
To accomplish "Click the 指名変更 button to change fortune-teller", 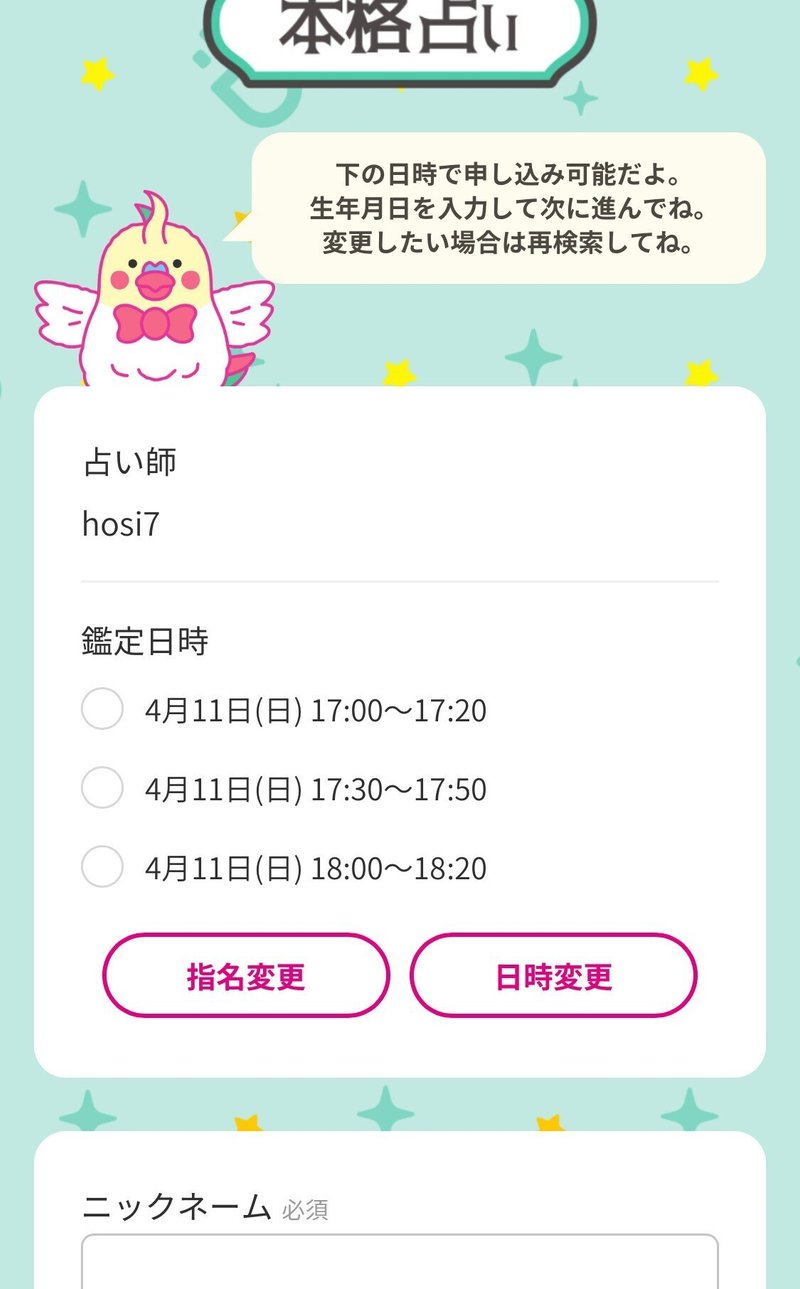I will pos(245,975).
